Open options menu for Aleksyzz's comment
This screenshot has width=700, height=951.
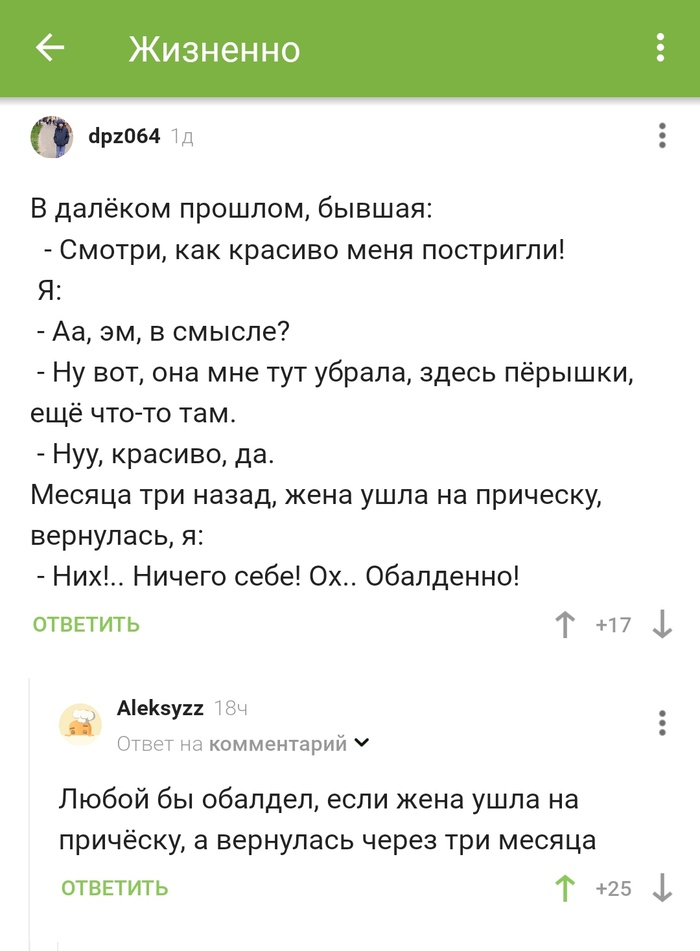pos(662,723)
